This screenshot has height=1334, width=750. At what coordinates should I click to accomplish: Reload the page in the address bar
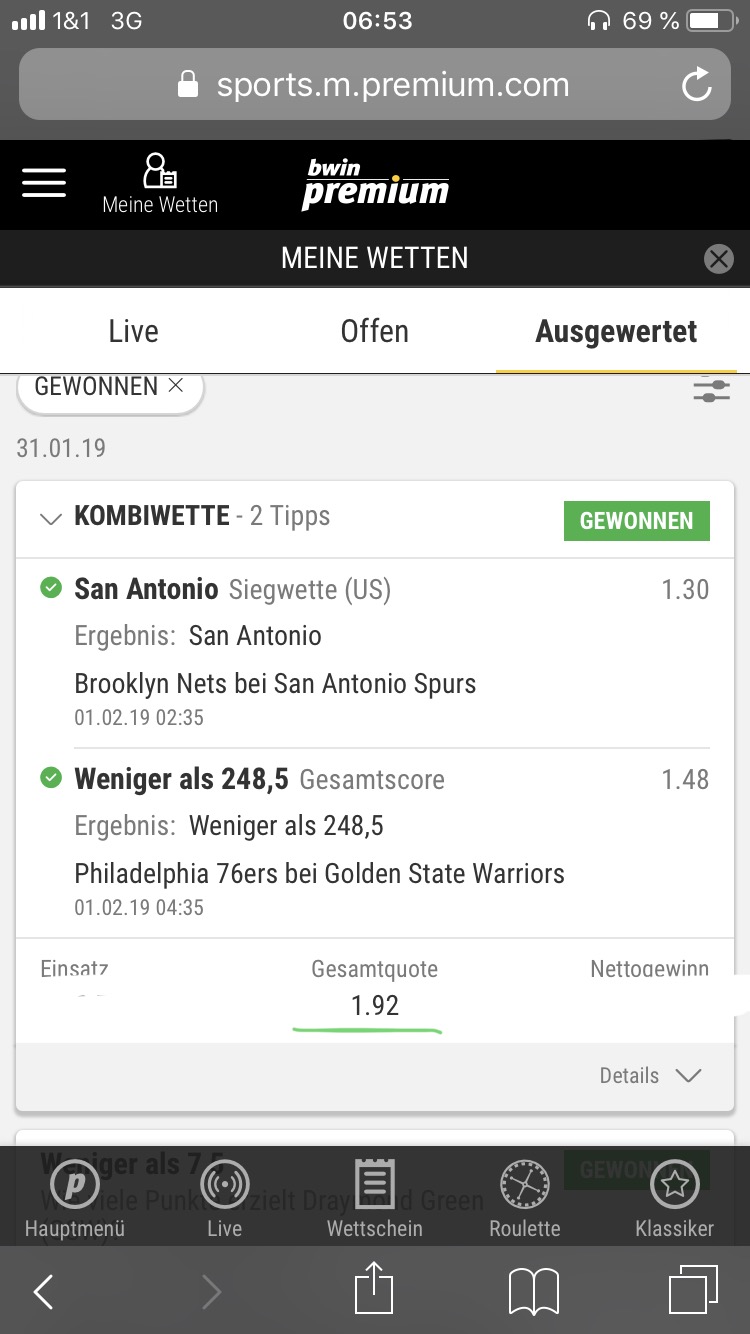coord(696,85)
